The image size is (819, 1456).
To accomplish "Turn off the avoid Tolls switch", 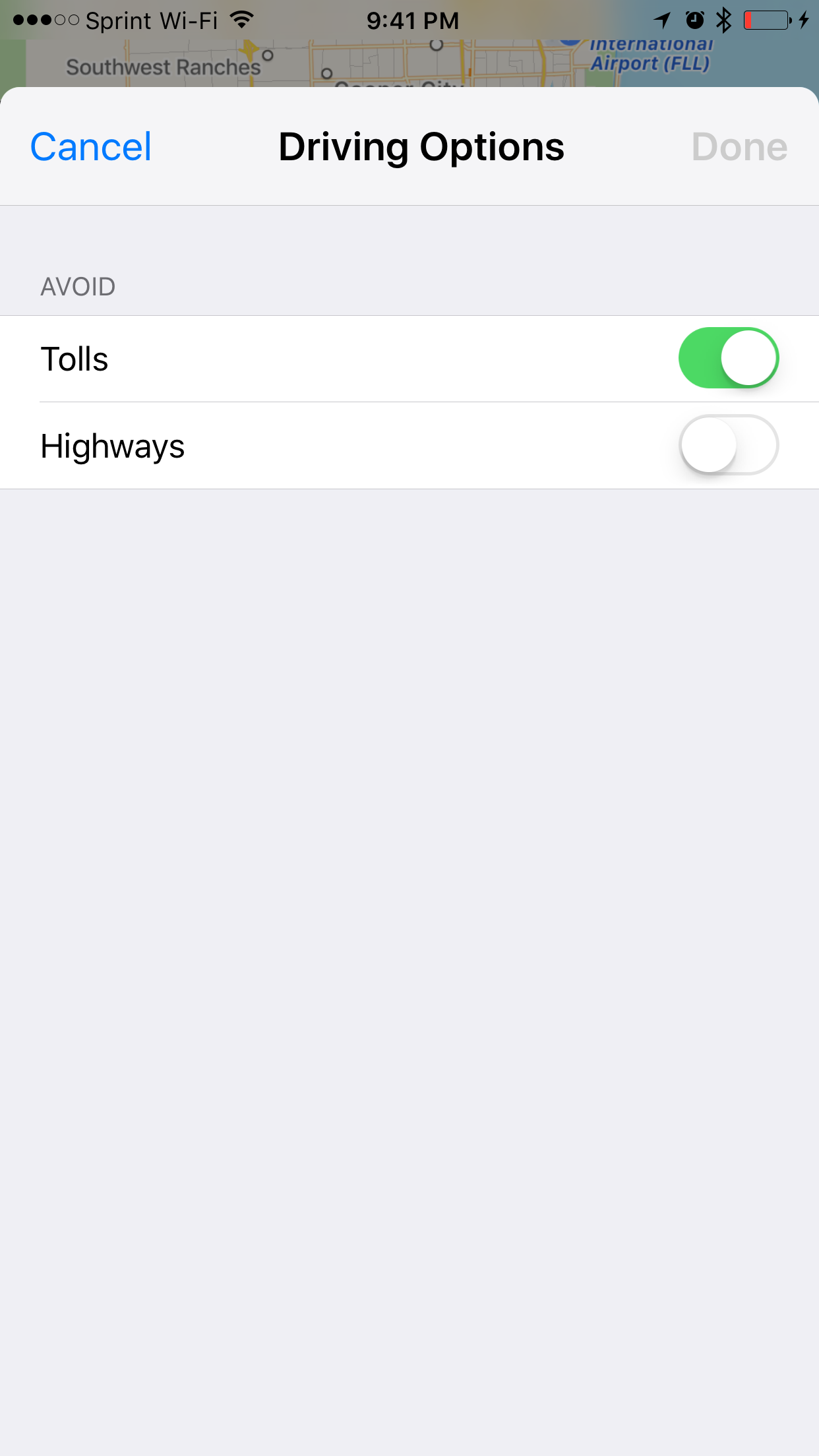I will point(729,358).
